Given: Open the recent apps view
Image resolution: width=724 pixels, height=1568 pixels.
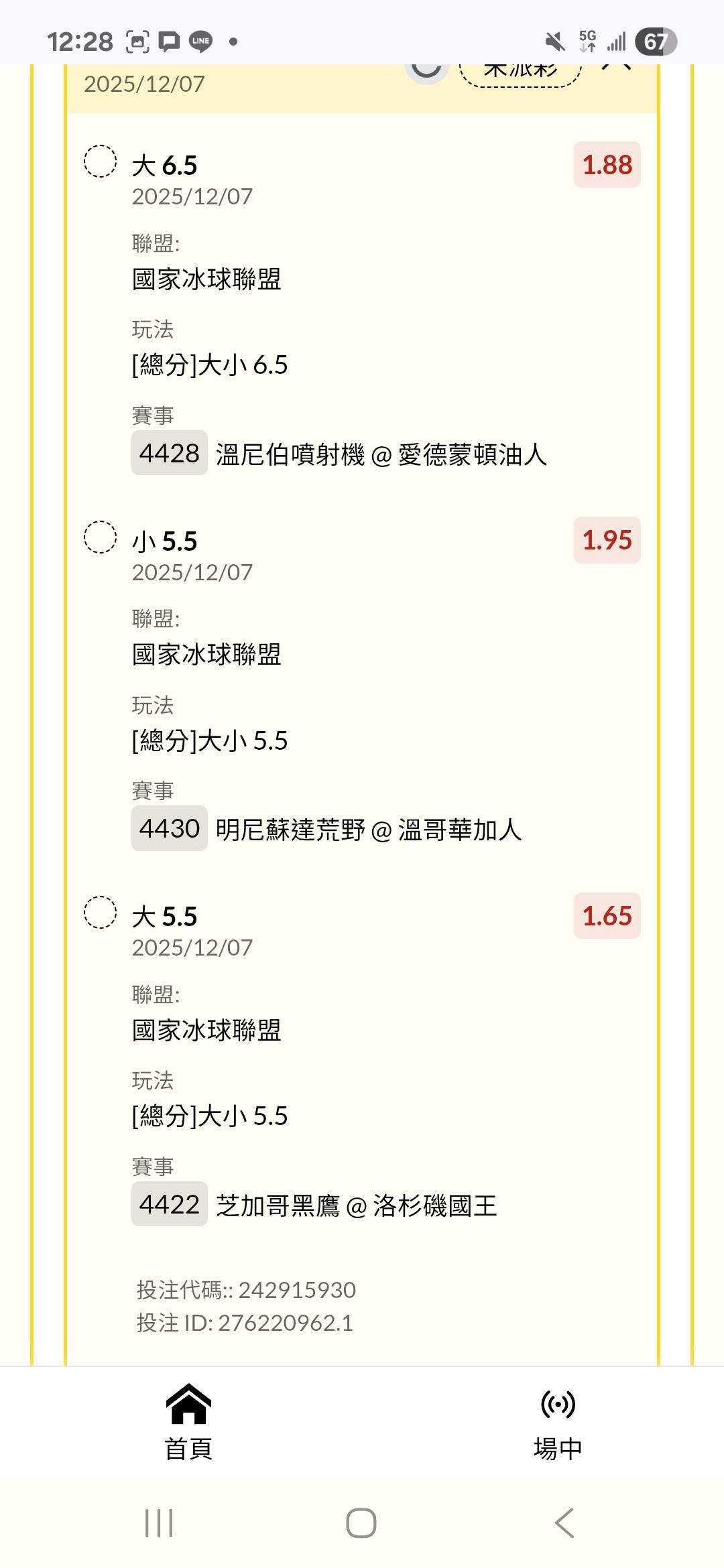Looking at the screenshot, I should [159, 1523].
